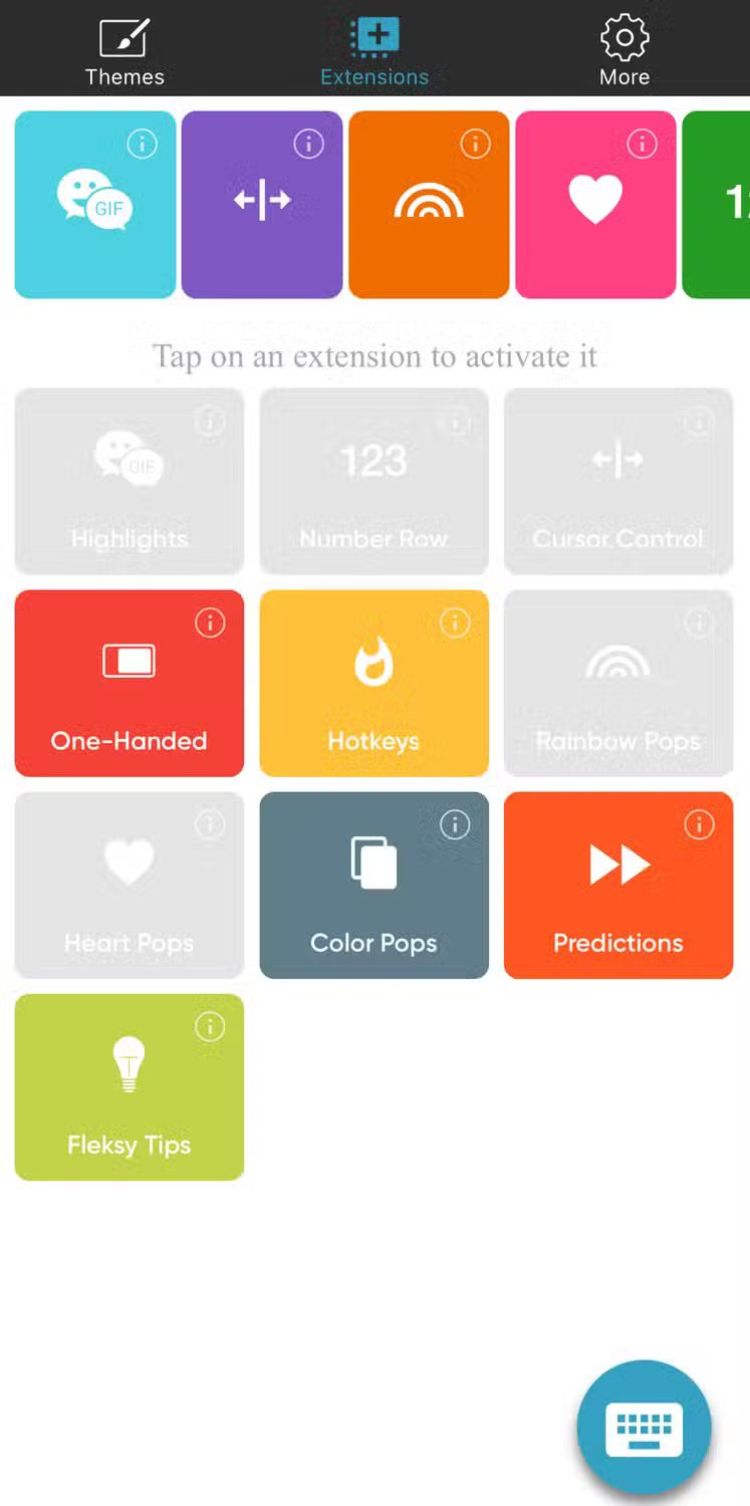750x1506 pixels.
Task: Tap the greyed Heart Pops tile
Action: point(129,885)
